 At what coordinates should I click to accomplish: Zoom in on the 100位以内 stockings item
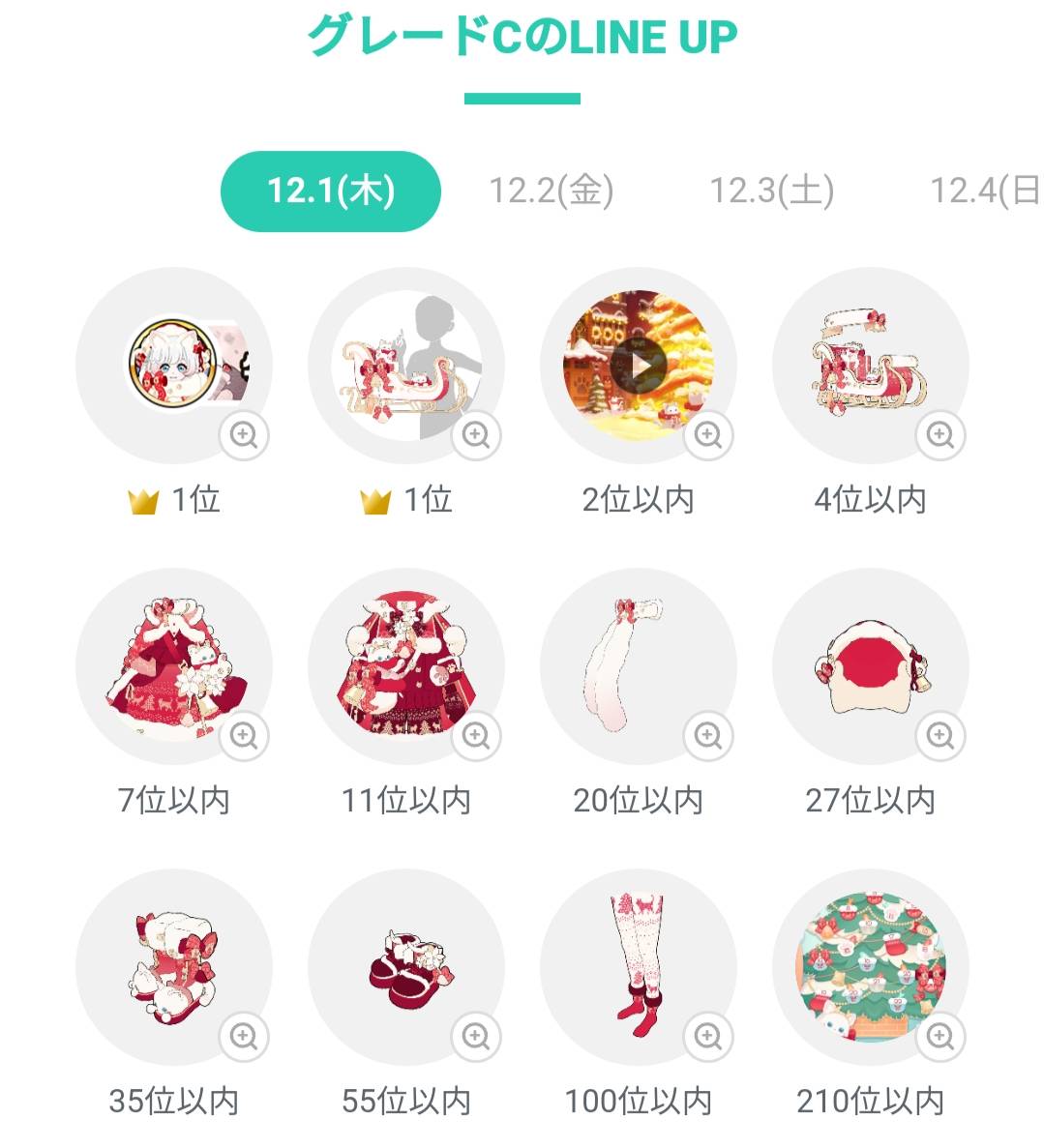[x=708, y=1037]
